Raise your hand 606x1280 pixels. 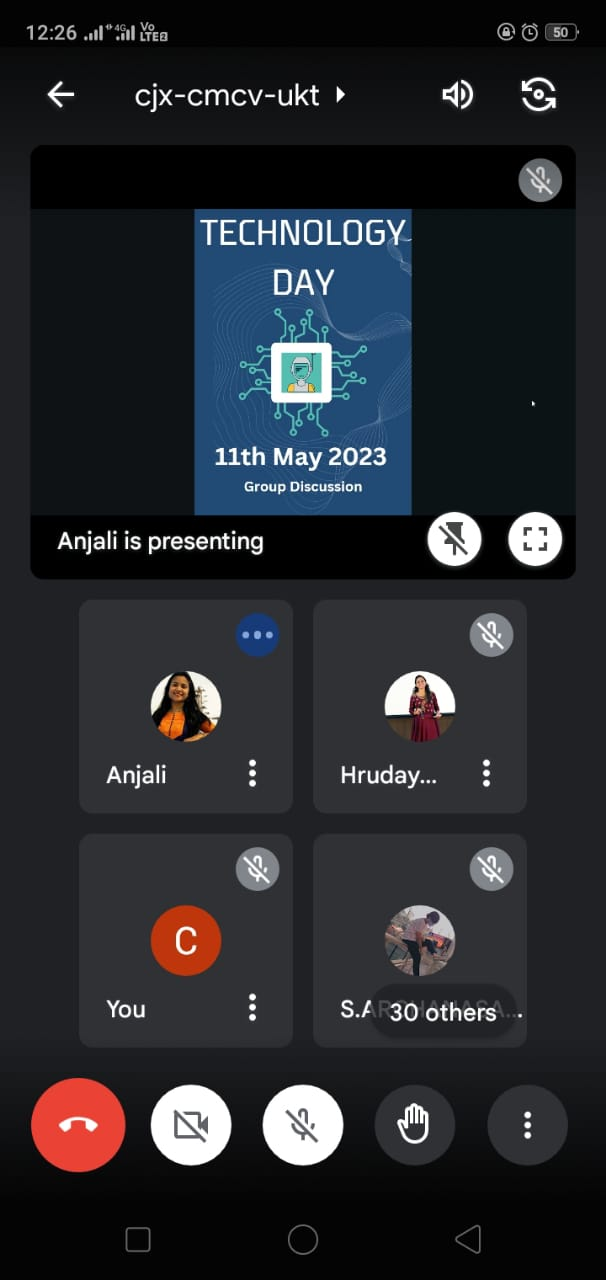coord(414,1125)
